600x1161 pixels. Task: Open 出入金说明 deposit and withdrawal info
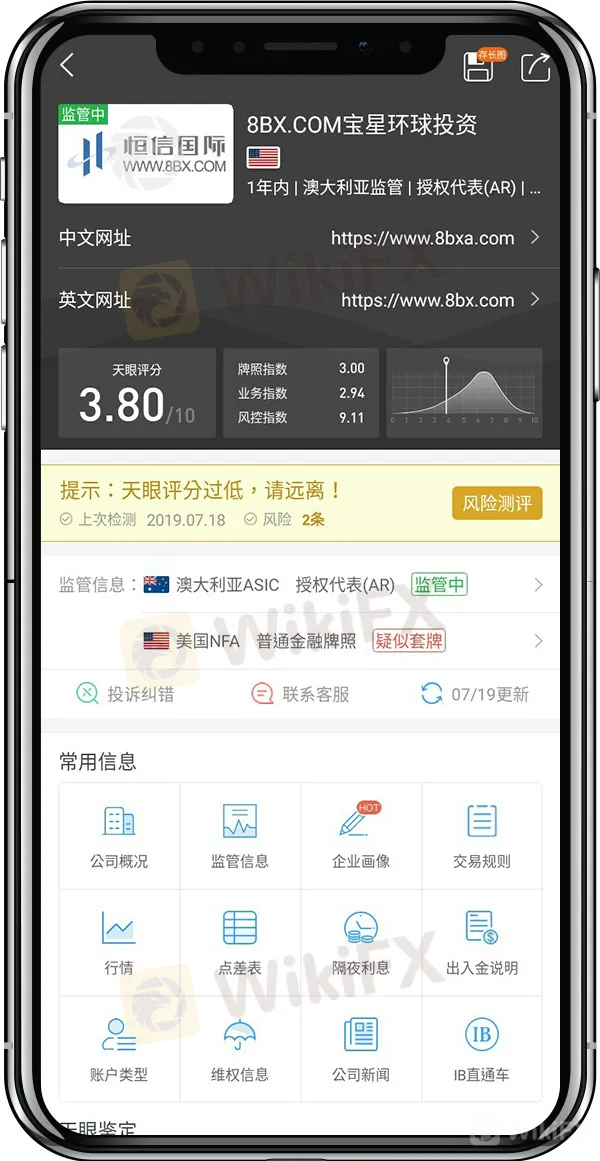click(x=482, y=942)
